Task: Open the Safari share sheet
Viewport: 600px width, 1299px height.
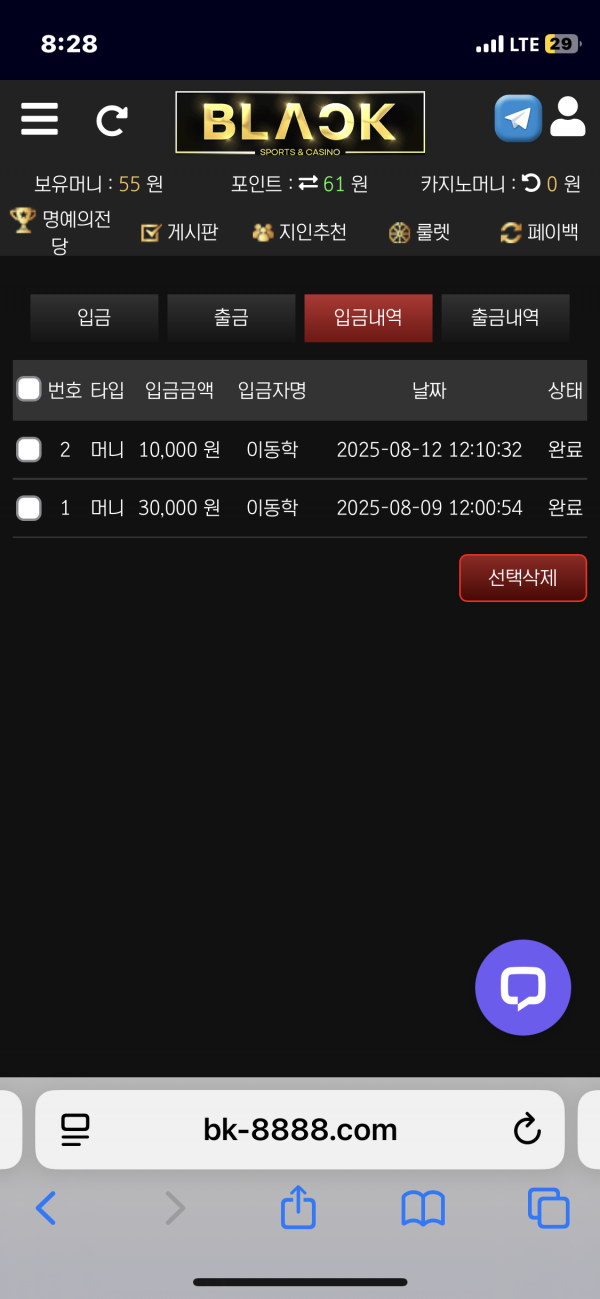Action: (298, 1209)
